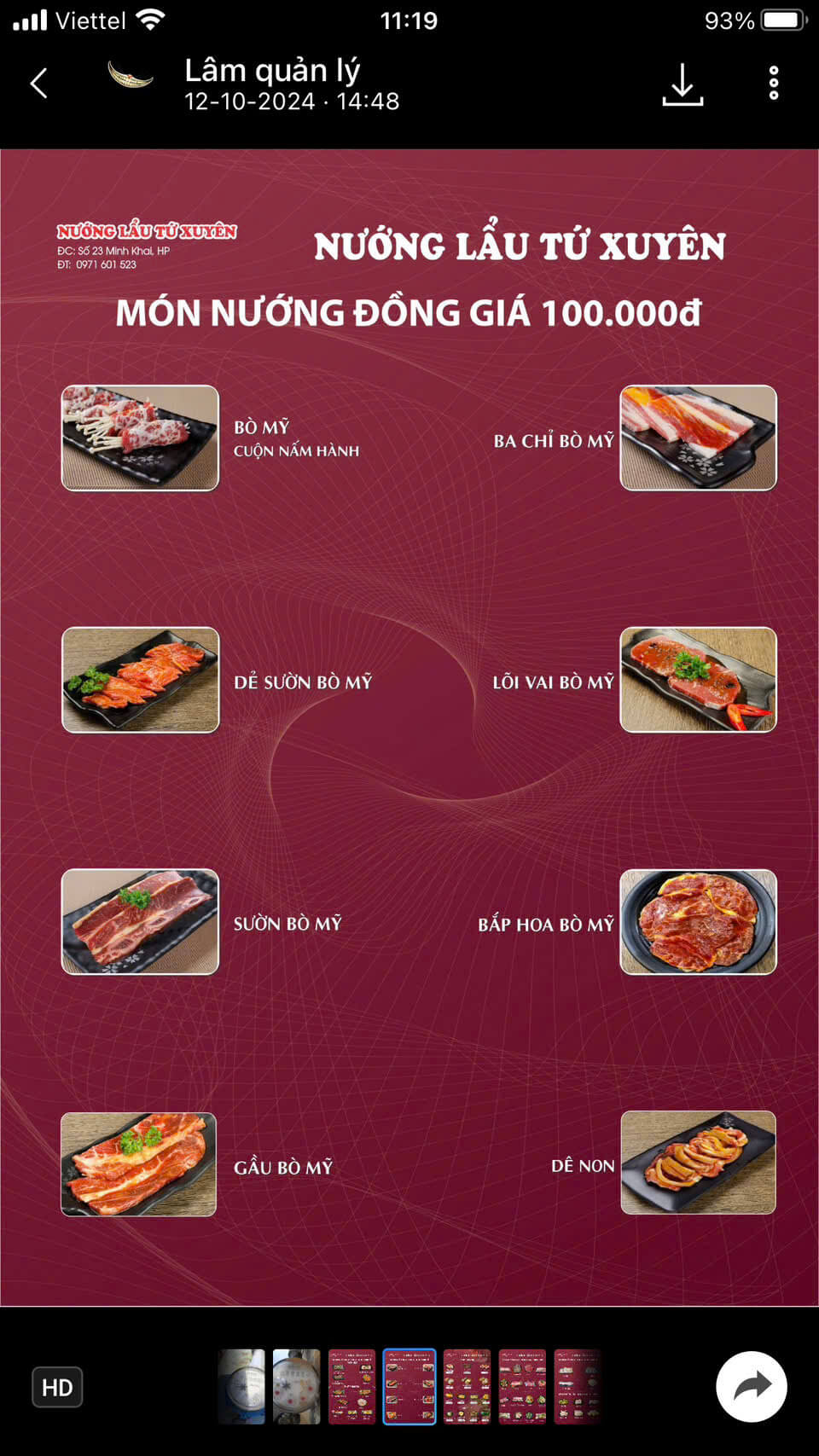This screenshot has height=1456, width=819.
Task: Download this menu image
Action: point(682,84)
